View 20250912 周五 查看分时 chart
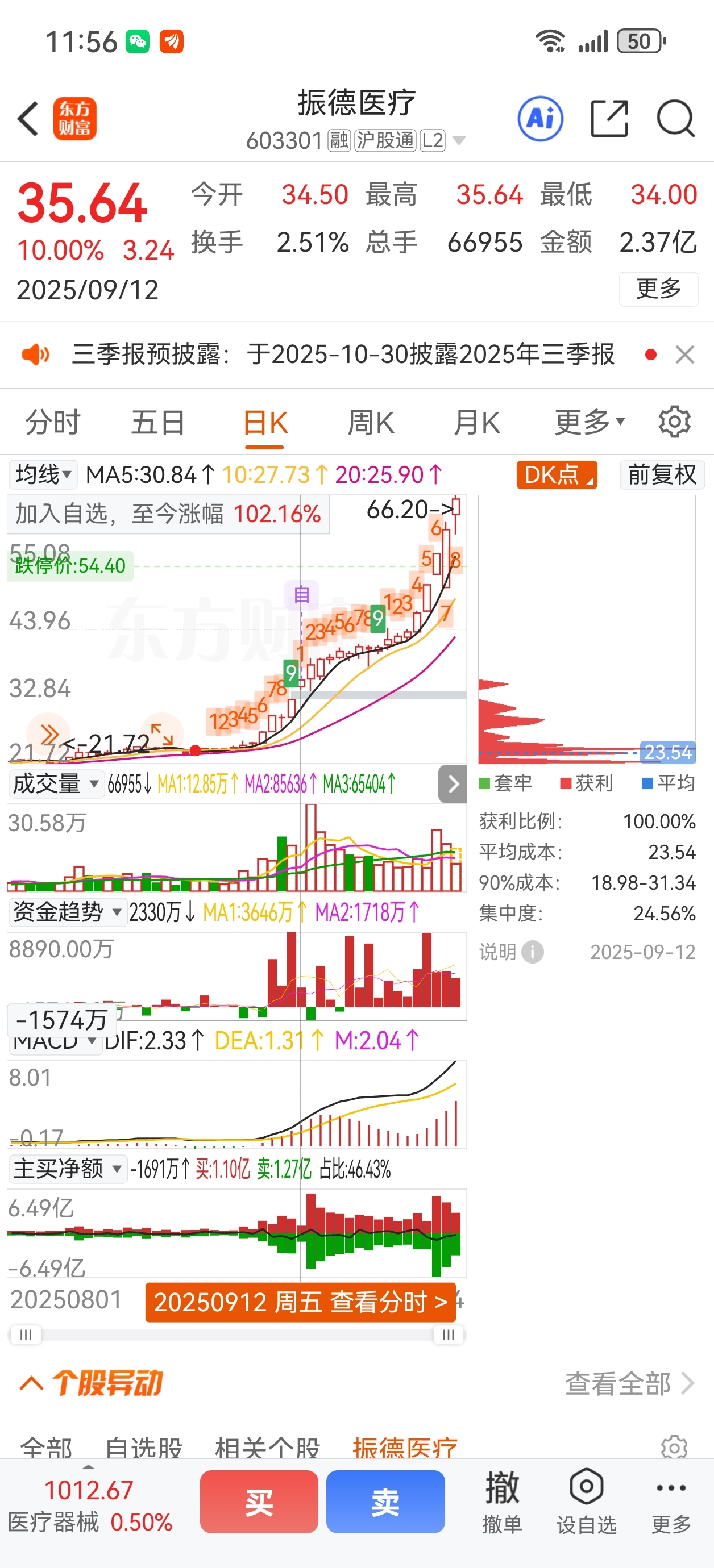The width and height of the screenshot is (714, 1568). pos(300,1302)
